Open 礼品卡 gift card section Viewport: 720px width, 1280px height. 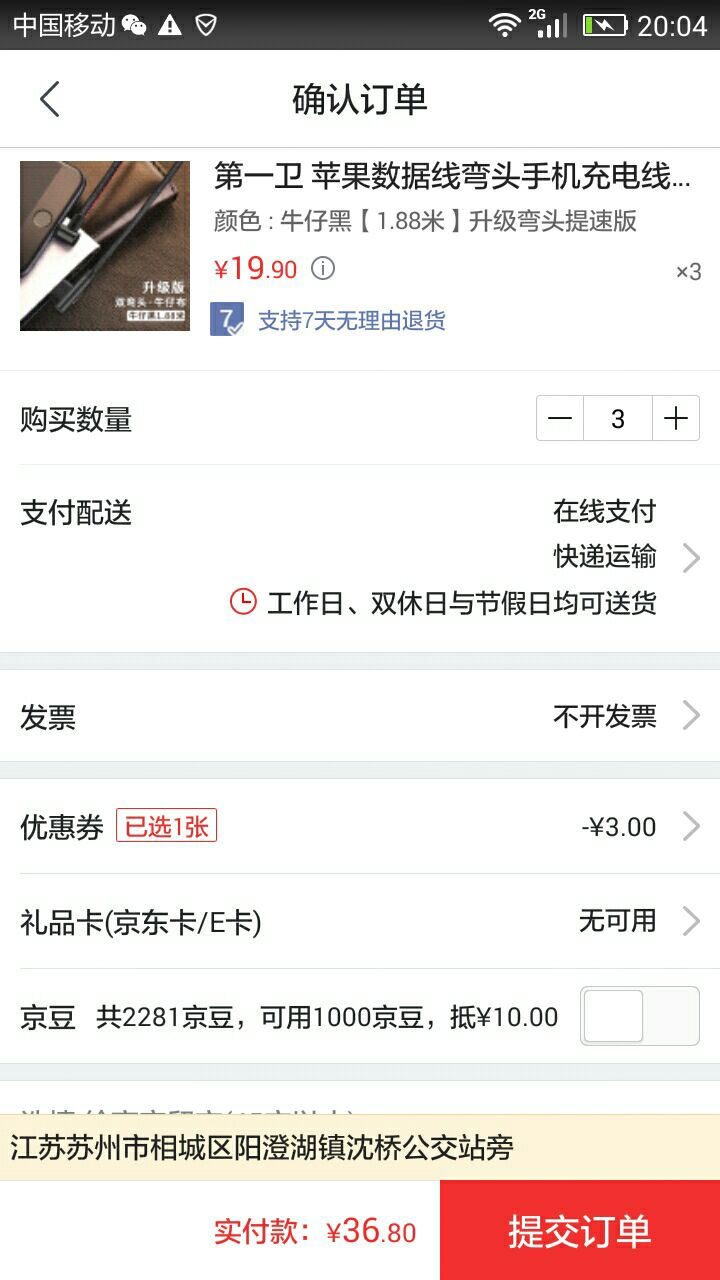[x=690, y=921]
